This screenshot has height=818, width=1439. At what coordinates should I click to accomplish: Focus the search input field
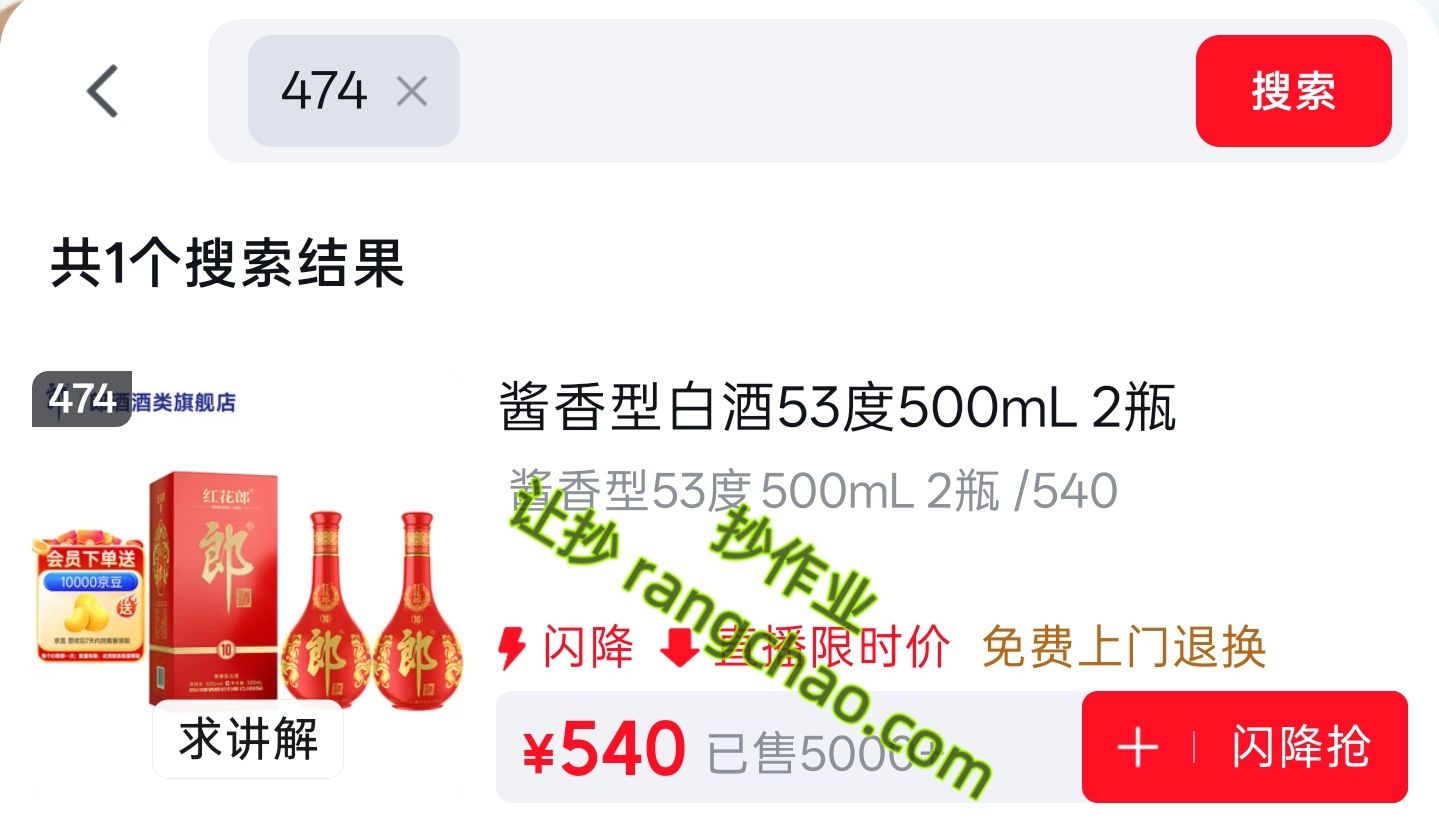pyautogui.click(x=826, y=91)
